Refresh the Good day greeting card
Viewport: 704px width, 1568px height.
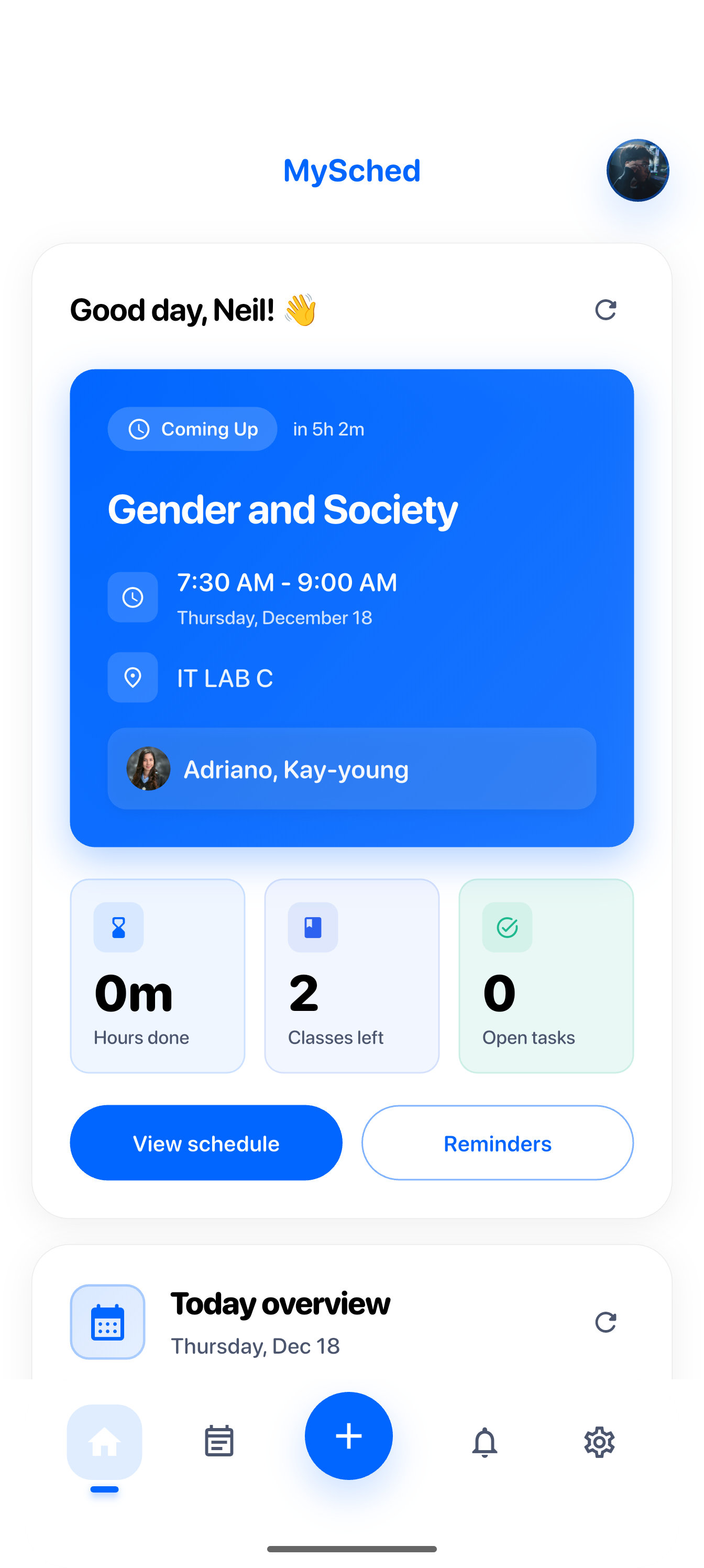[x=605, y=310]
